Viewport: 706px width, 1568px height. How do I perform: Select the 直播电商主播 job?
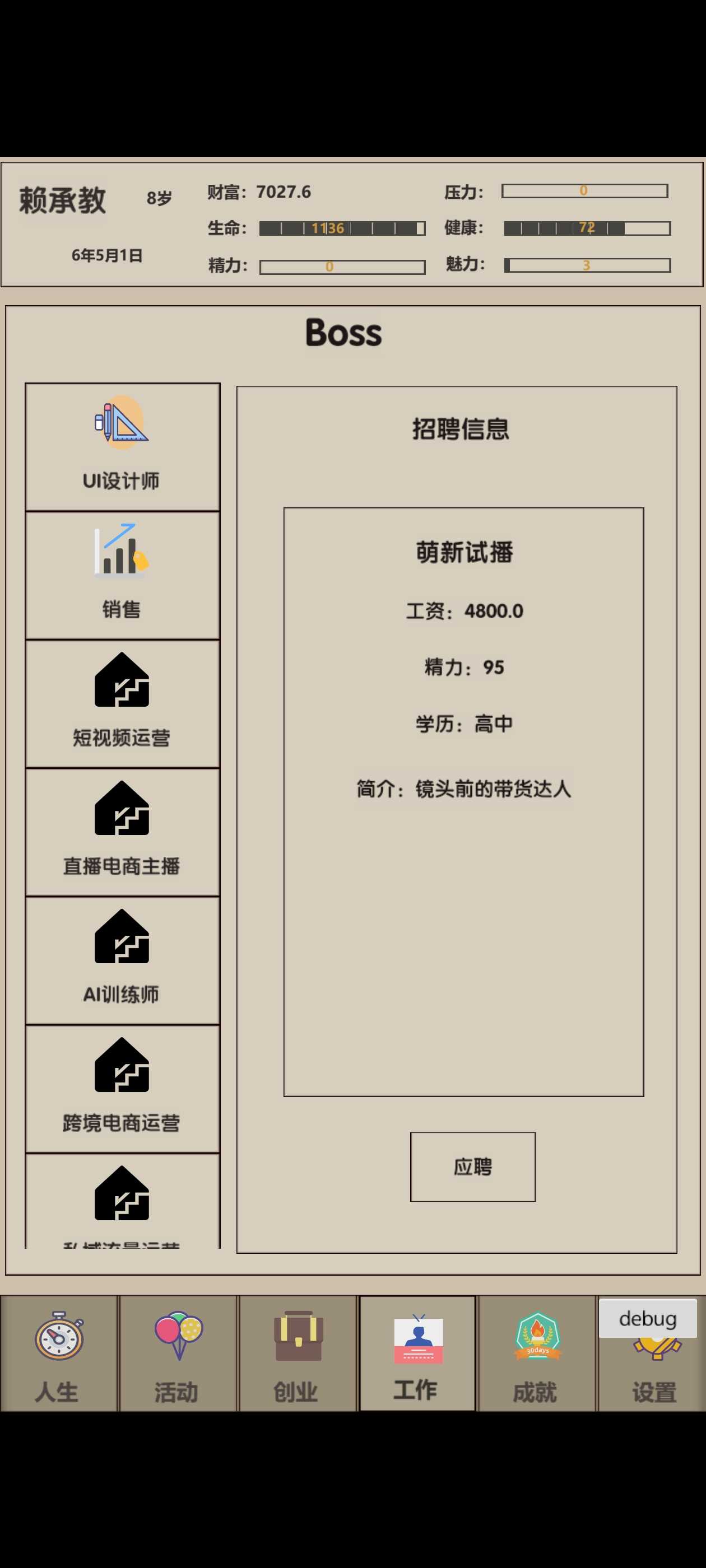coord(122,832)
